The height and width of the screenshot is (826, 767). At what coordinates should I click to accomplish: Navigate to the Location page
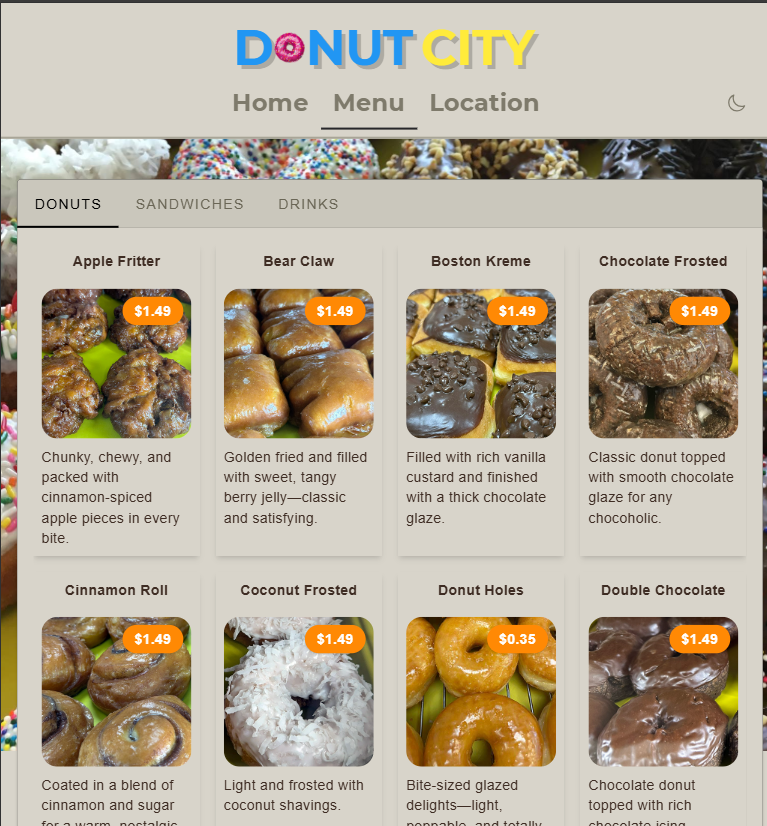coord(484,102)
